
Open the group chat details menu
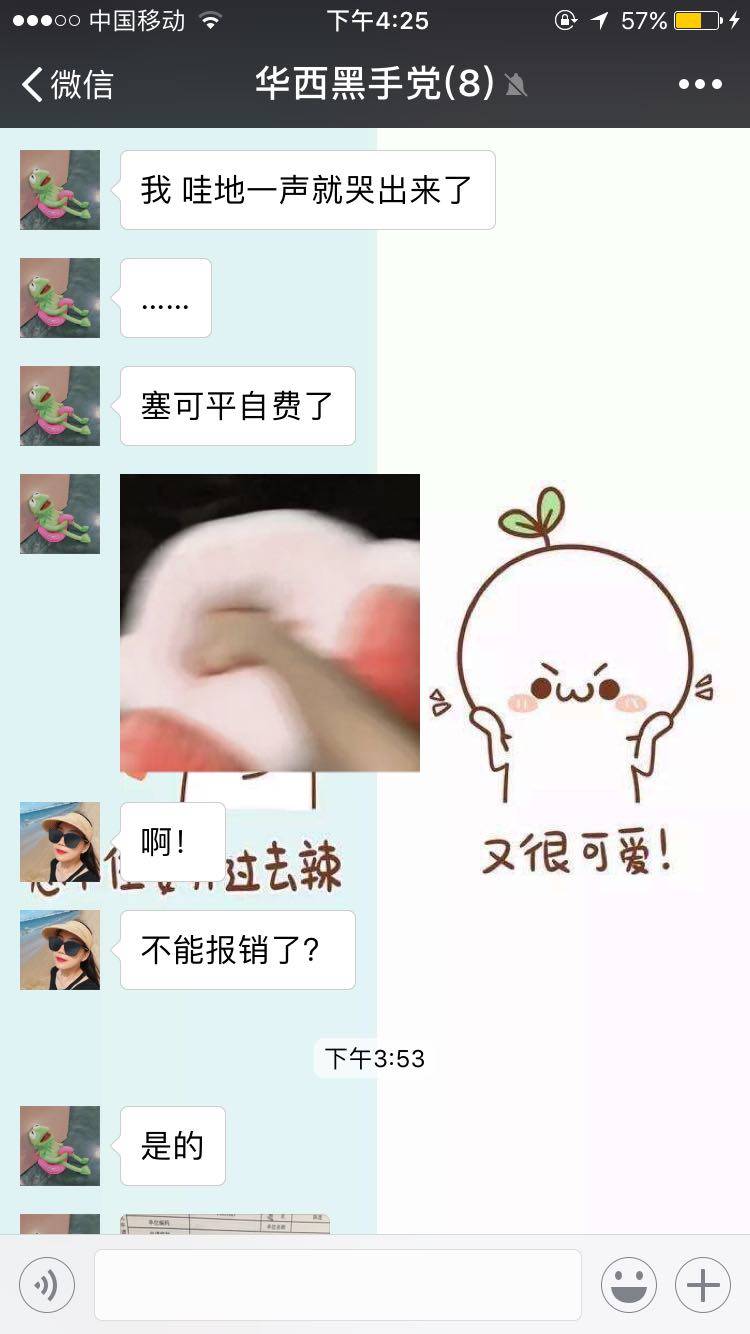click(699, 85)
